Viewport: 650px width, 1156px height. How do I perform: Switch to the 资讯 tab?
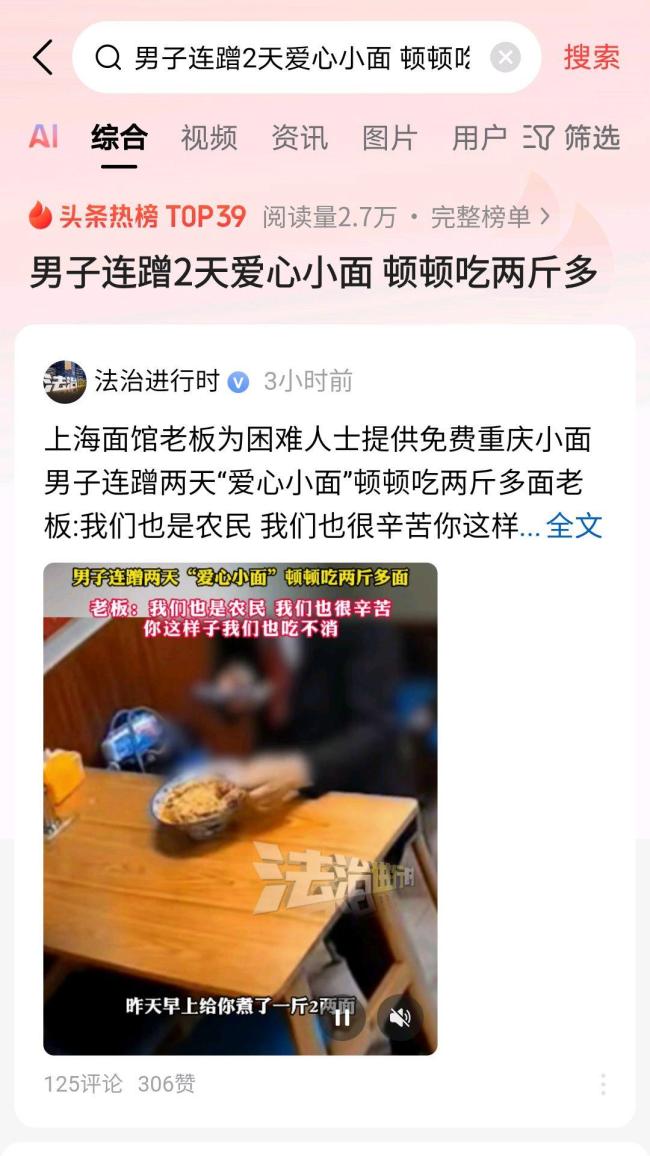(x=299, y=138)
